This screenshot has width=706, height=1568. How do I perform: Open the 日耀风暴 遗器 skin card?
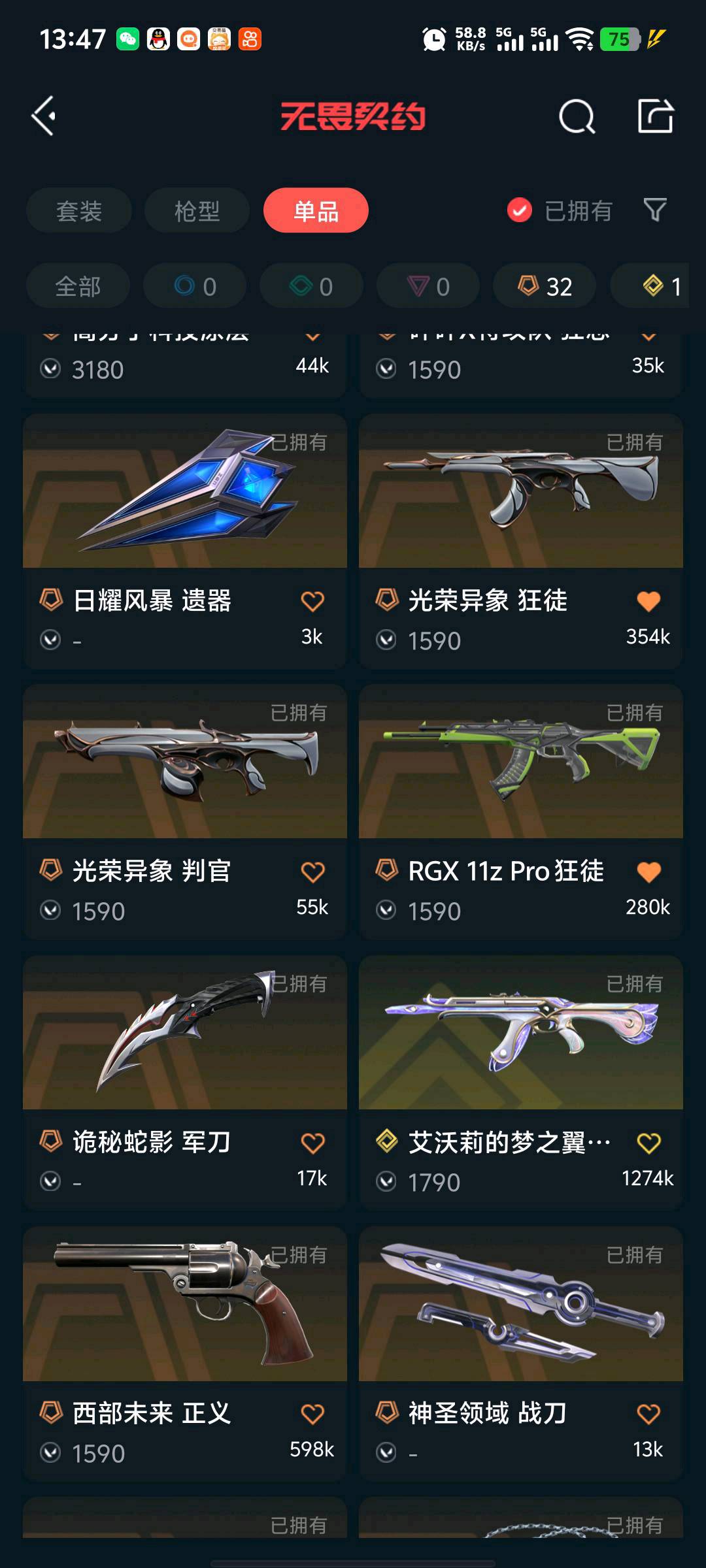(184, 497)
